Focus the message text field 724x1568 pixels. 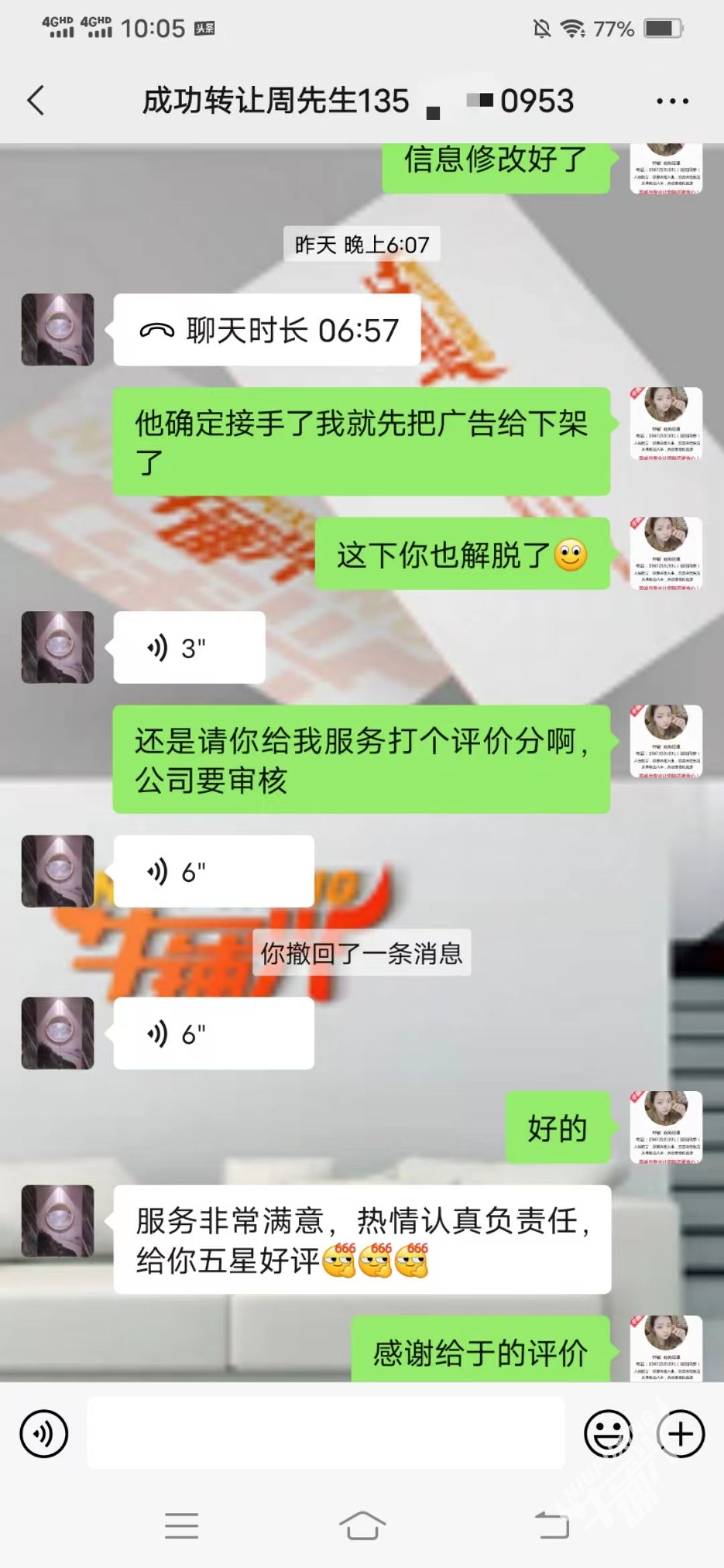326,1433
